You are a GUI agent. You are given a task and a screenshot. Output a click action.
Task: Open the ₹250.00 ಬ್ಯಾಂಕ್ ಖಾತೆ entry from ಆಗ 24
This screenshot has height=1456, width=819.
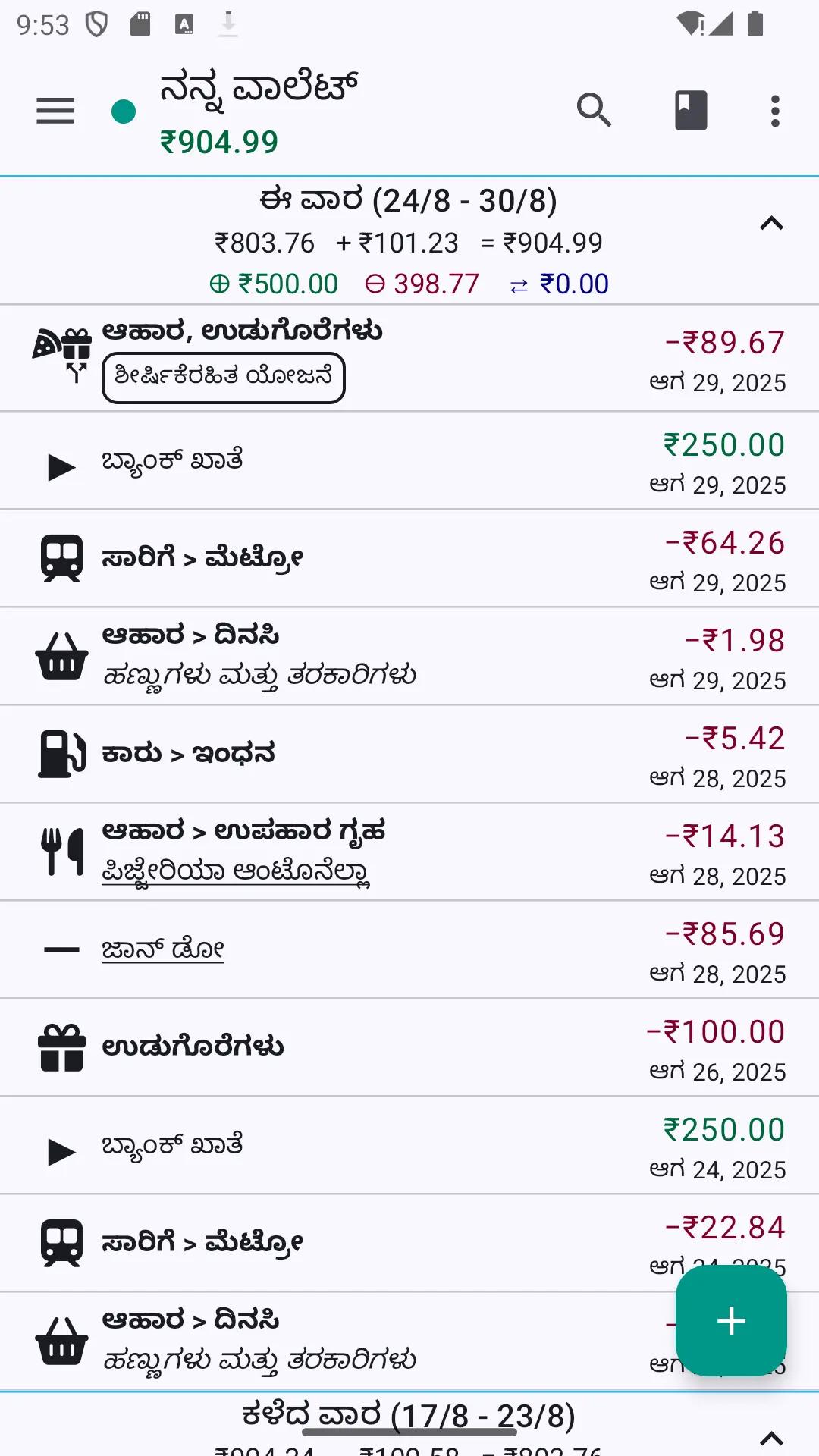[409, 1146]
